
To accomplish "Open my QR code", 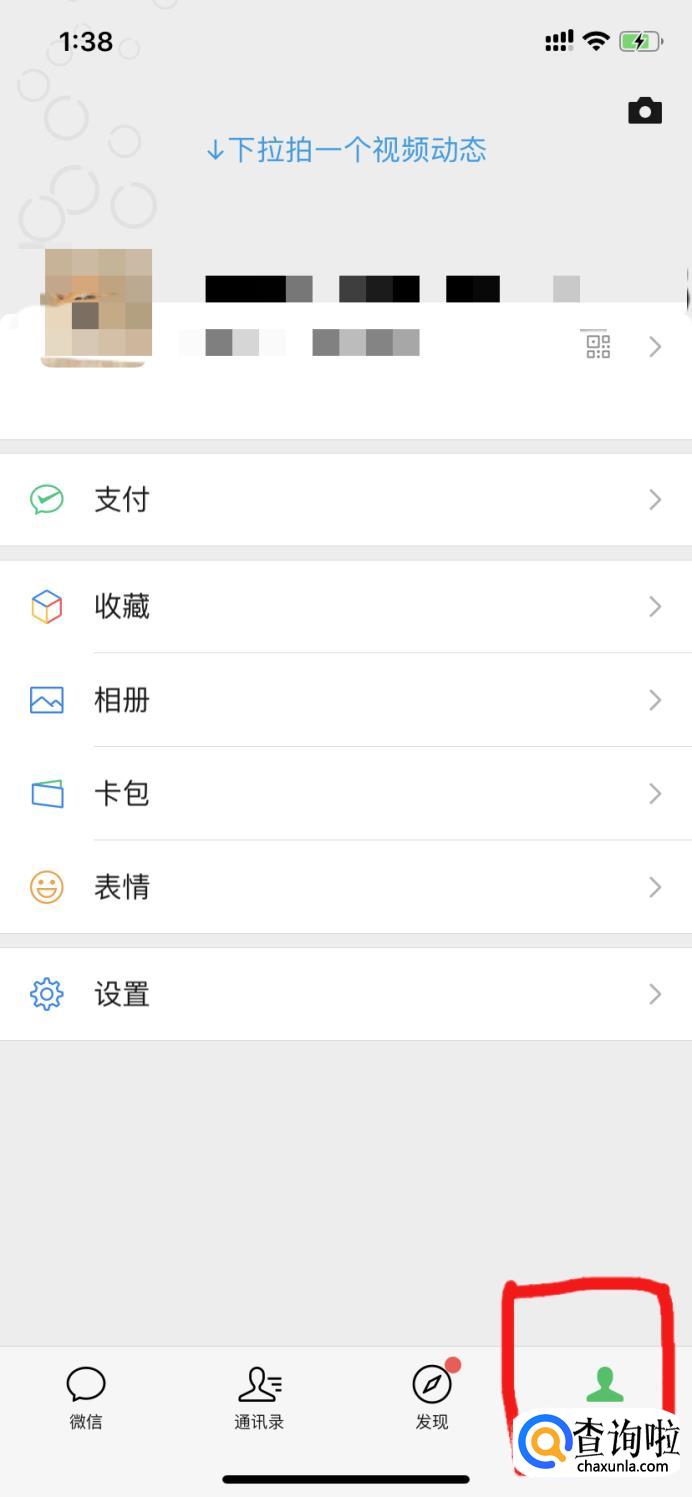I will [598, 345].
